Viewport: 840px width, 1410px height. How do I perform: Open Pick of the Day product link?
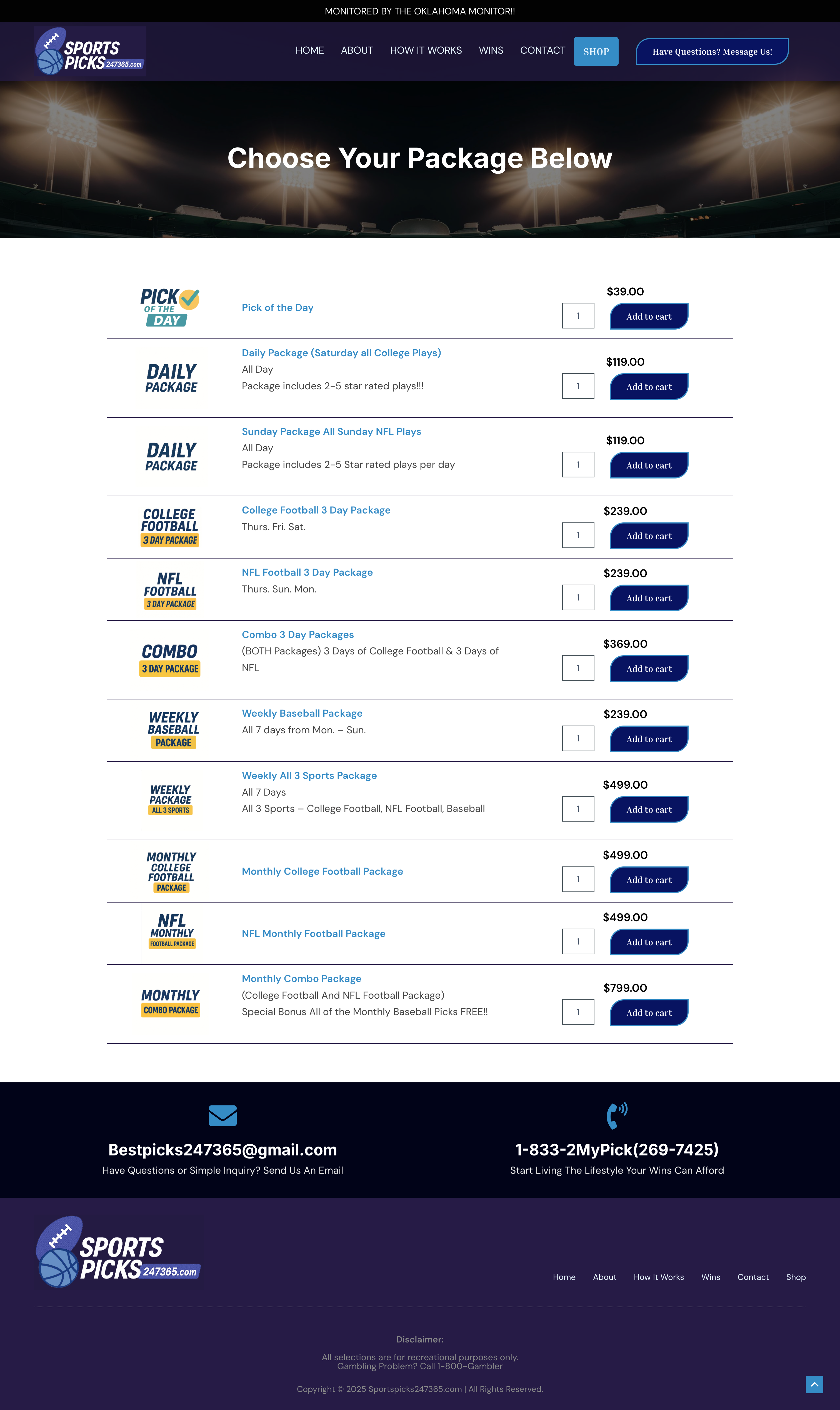tap(277, 307)
